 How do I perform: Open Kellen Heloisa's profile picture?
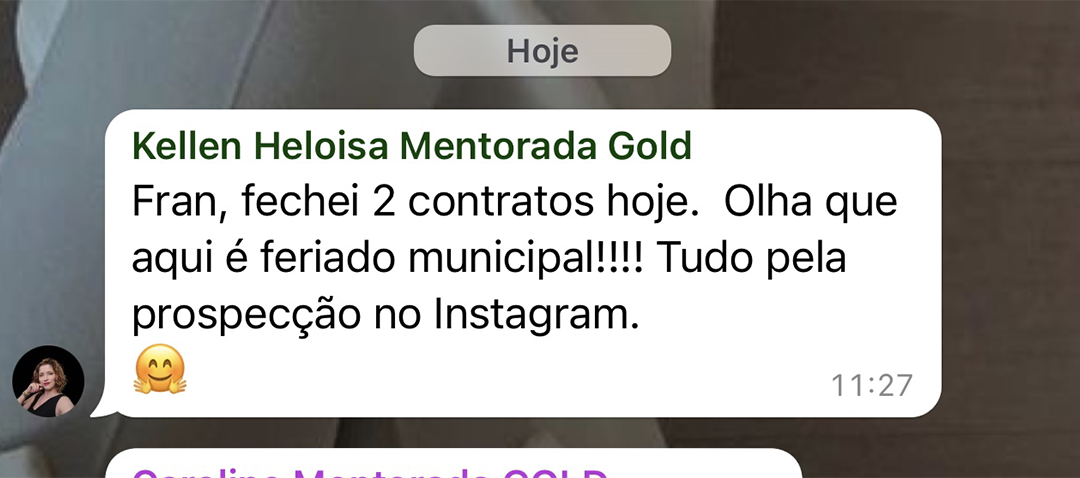point(48,381)
